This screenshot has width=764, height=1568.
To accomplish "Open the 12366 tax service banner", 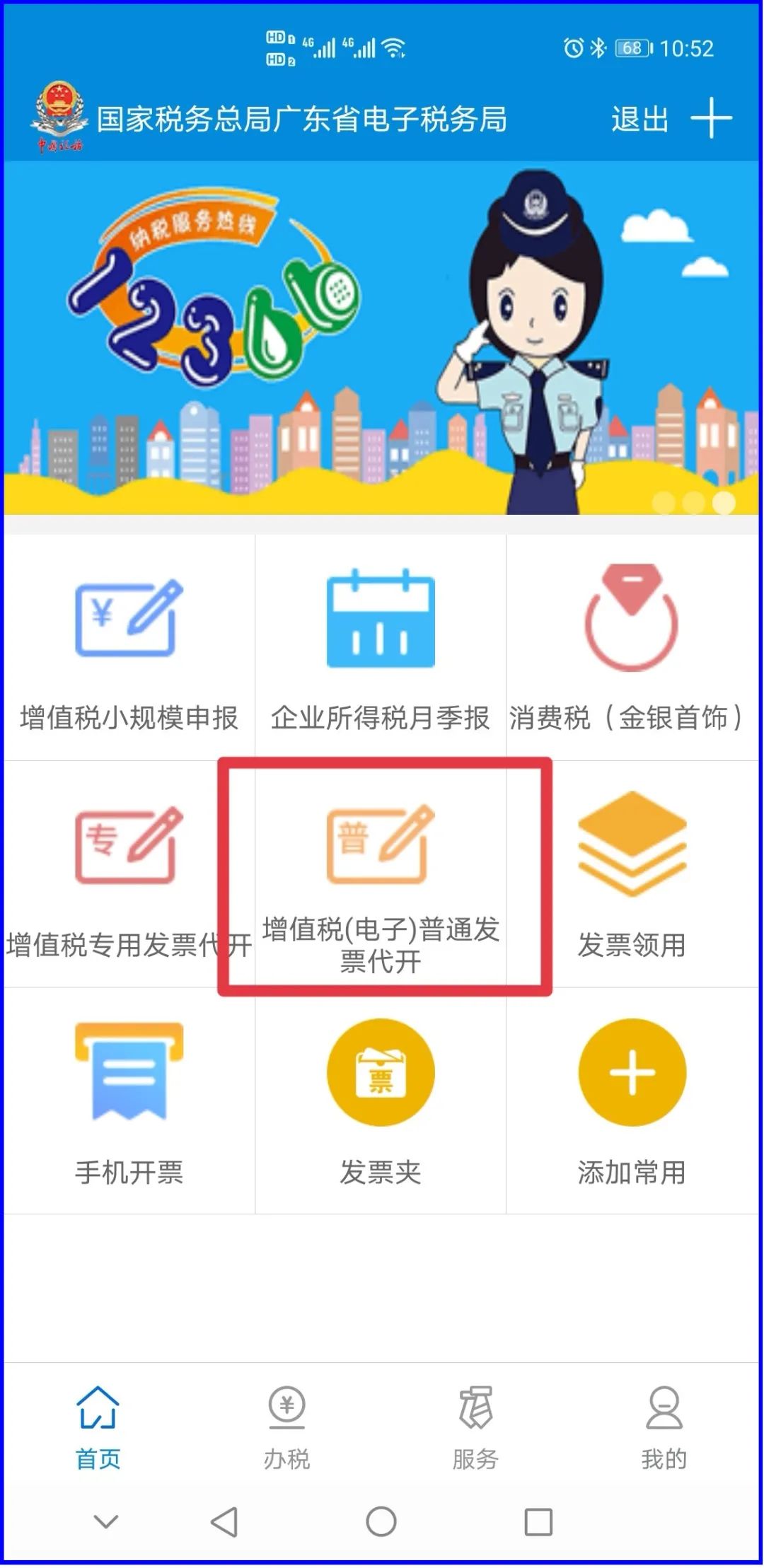I will click(x=382, y=338).
